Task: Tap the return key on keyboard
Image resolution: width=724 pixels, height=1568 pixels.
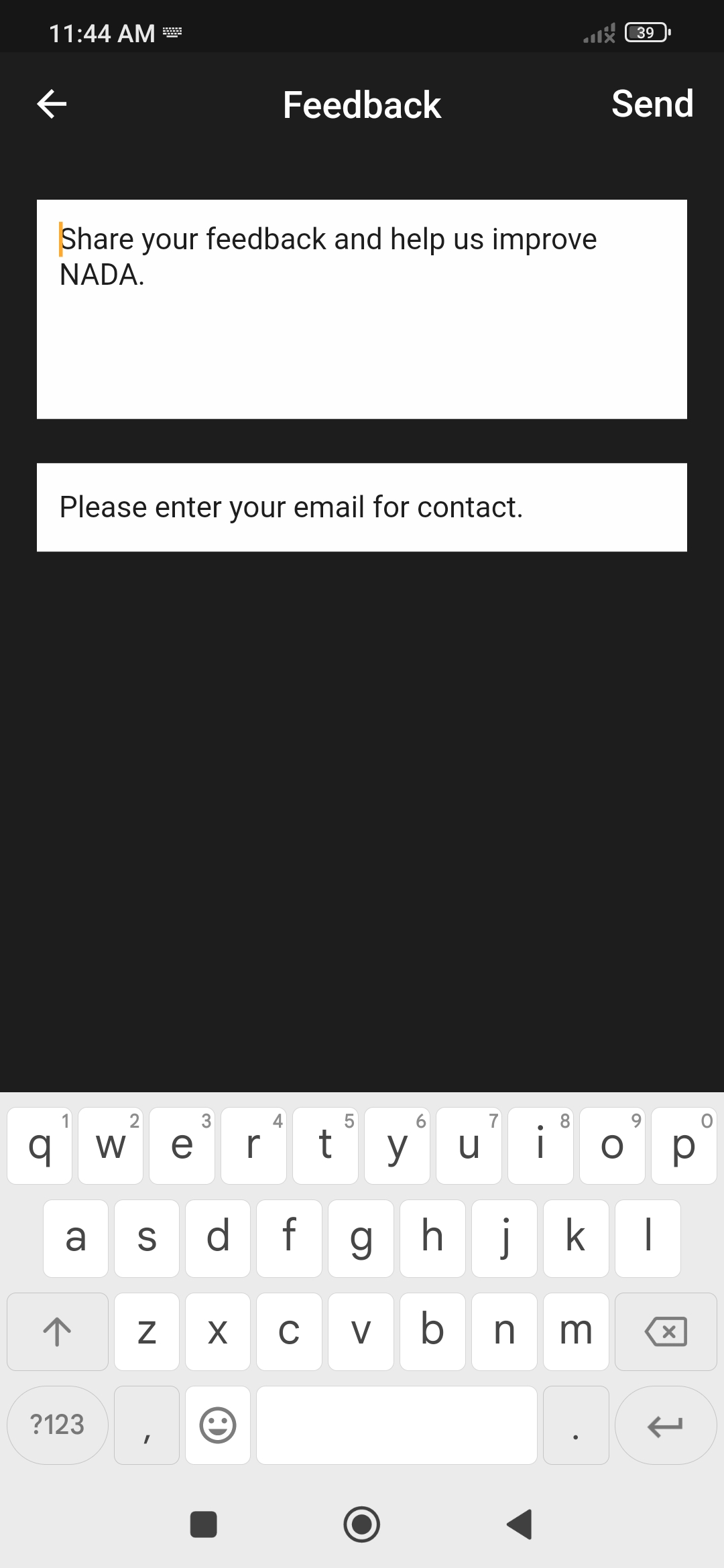Action: click(x=665, y=1425)
